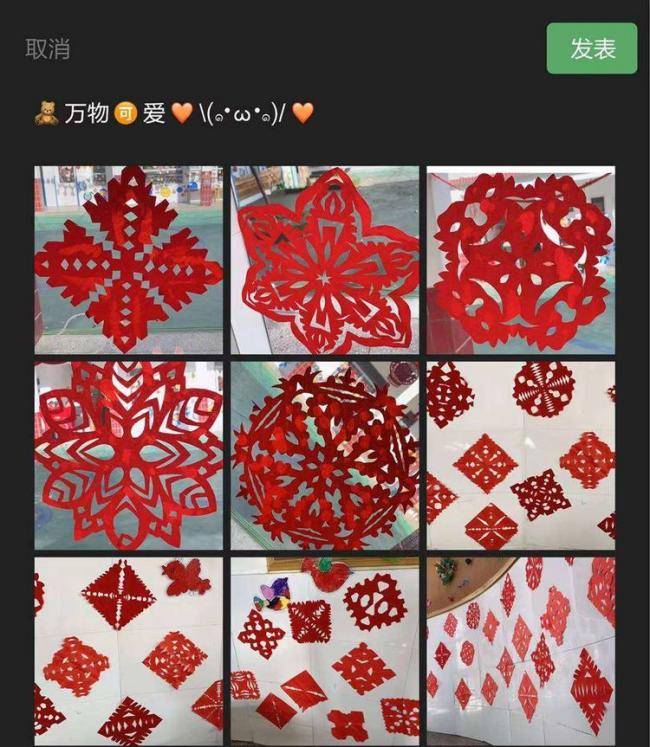This screenshot has height=747, width=650.
Task: Open the photo of eight small wall paper-cuts
Action: [x=521, y=455]
